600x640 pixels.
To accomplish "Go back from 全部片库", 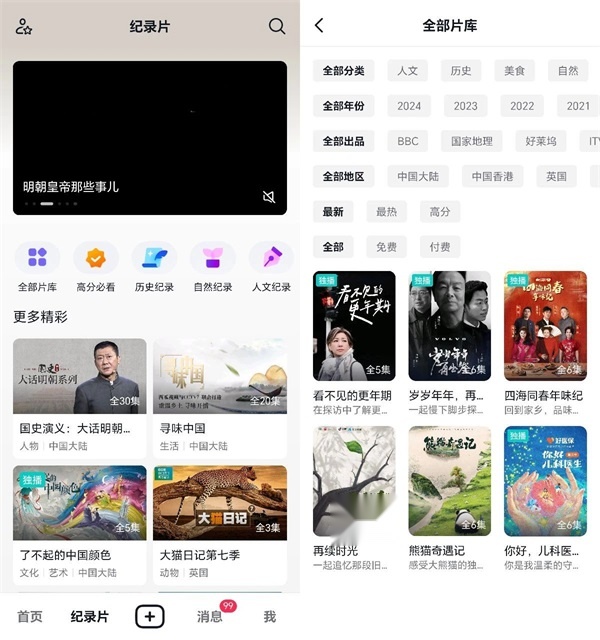I will click(320, 25).
